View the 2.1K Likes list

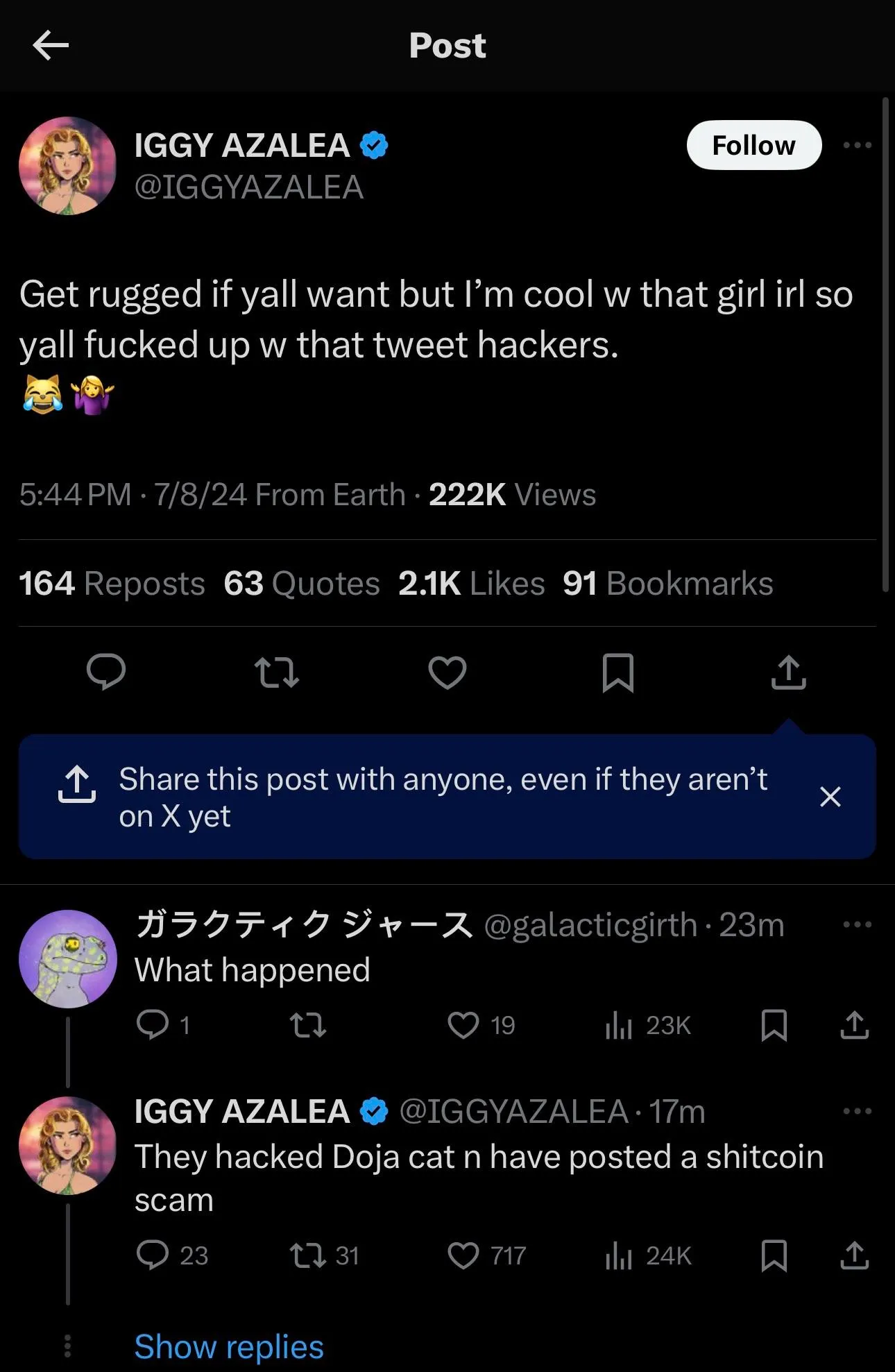(470, 584)
